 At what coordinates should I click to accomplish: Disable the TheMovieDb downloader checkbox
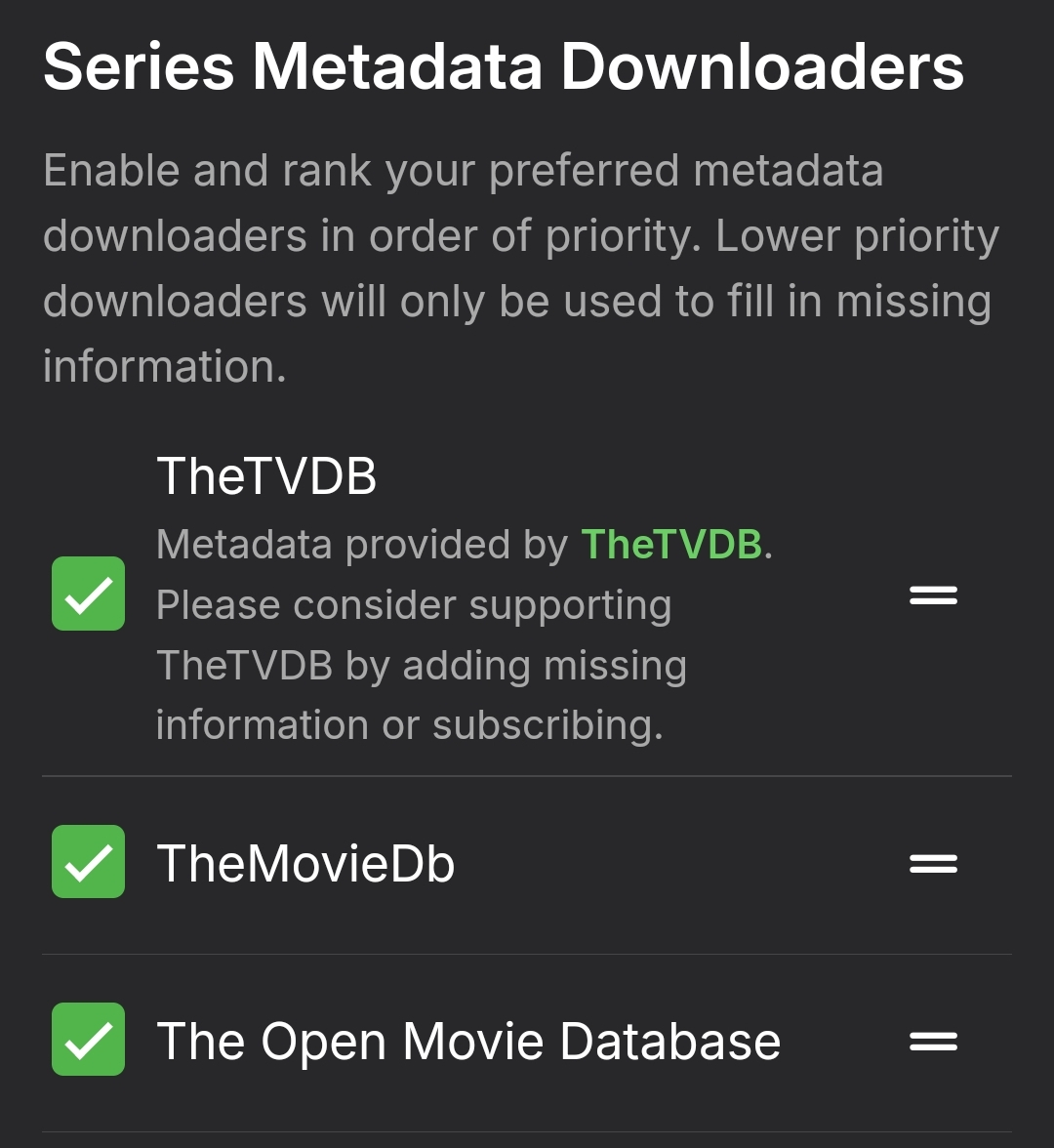[x=88, y=862]
